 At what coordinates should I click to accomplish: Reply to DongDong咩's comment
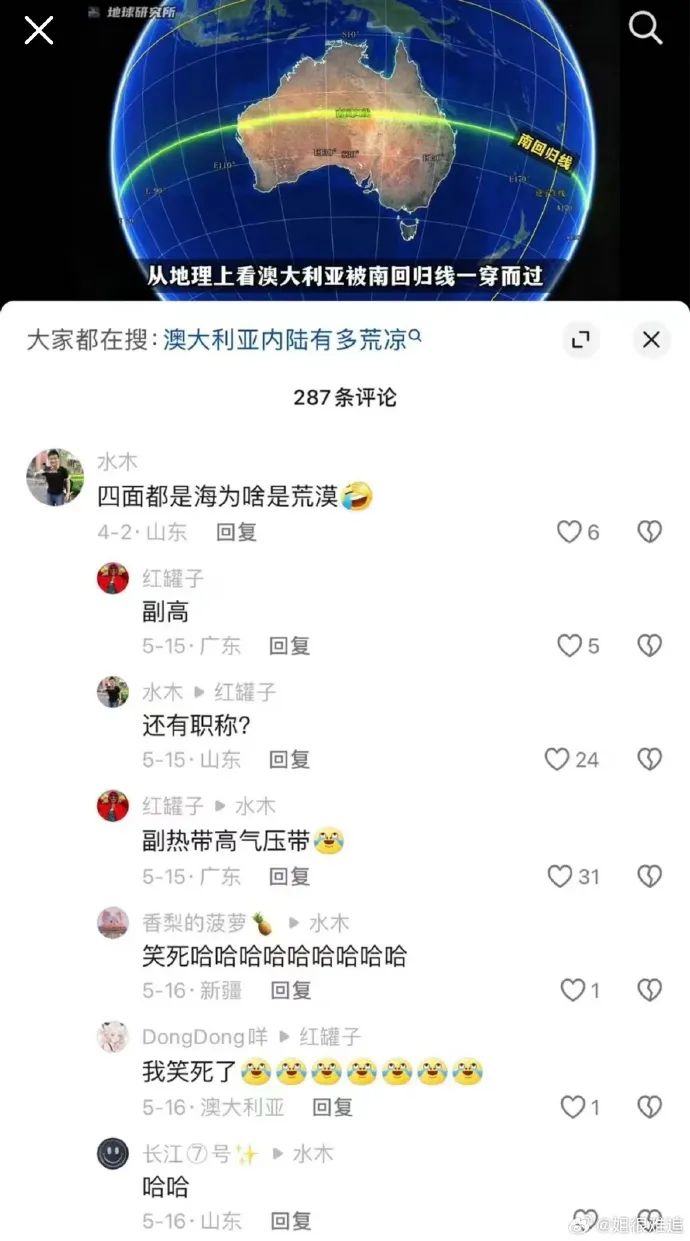pos(333,1107)
